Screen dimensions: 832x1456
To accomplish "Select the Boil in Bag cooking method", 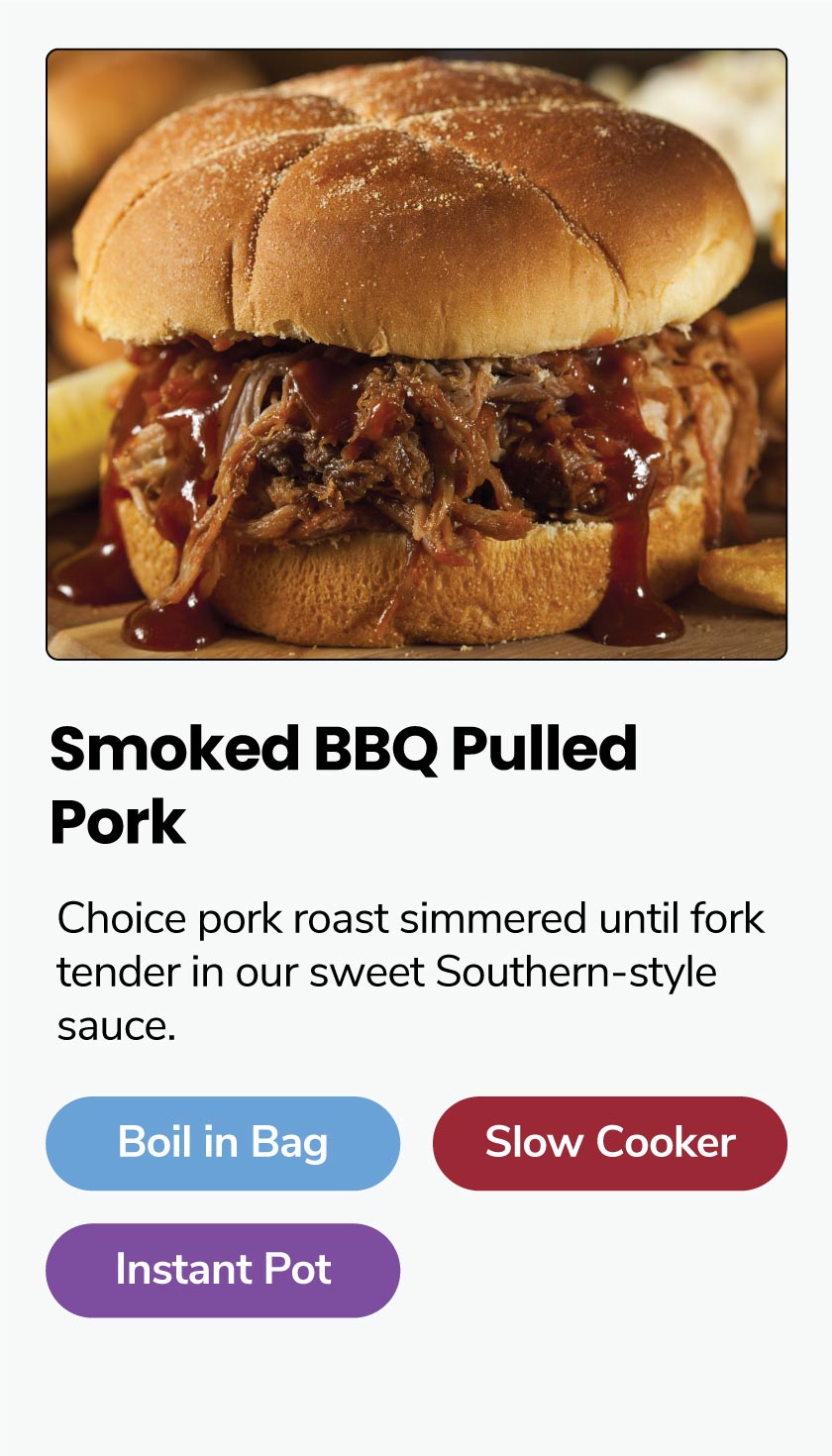I will tap(223, 1143).
